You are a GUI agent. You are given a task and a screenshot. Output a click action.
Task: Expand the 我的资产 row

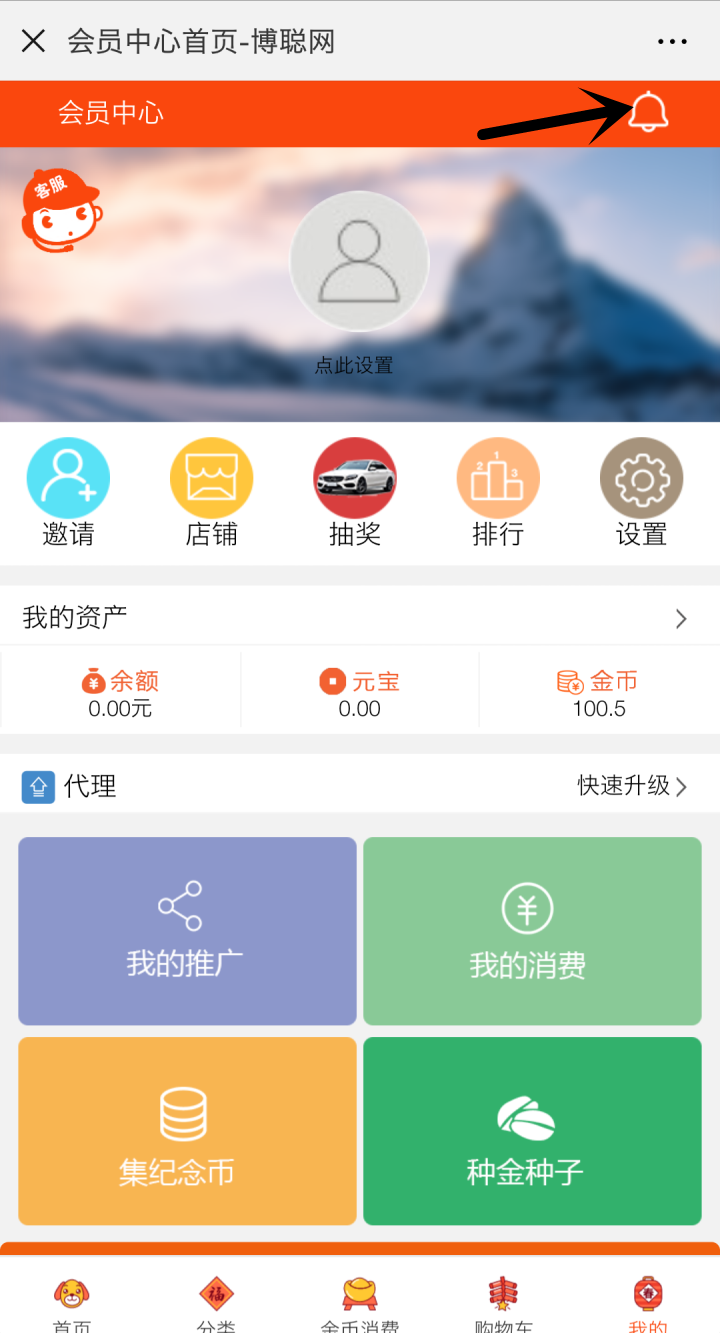click(x=360, y=617)
